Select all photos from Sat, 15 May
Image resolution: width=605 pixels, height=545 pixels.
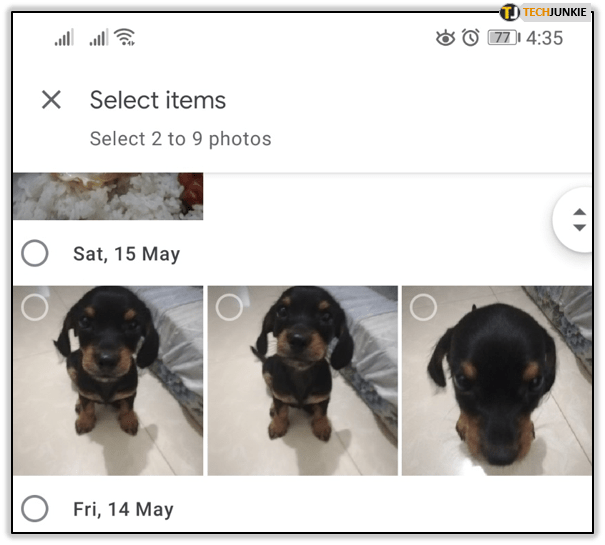click(x=35, y=254)
